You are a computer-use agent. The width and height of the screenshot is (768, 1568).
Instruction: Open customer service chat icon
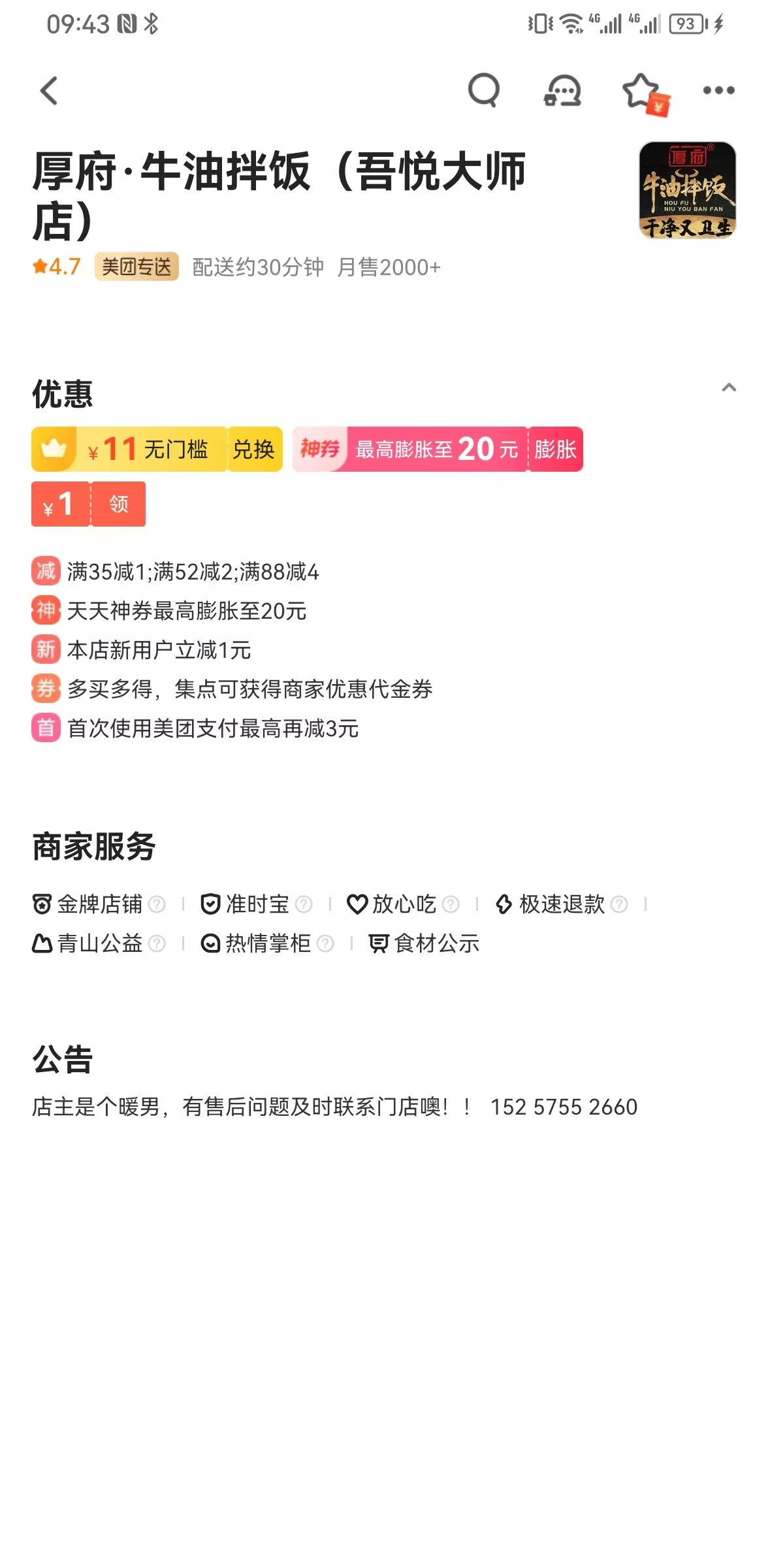tap(562, 91)
